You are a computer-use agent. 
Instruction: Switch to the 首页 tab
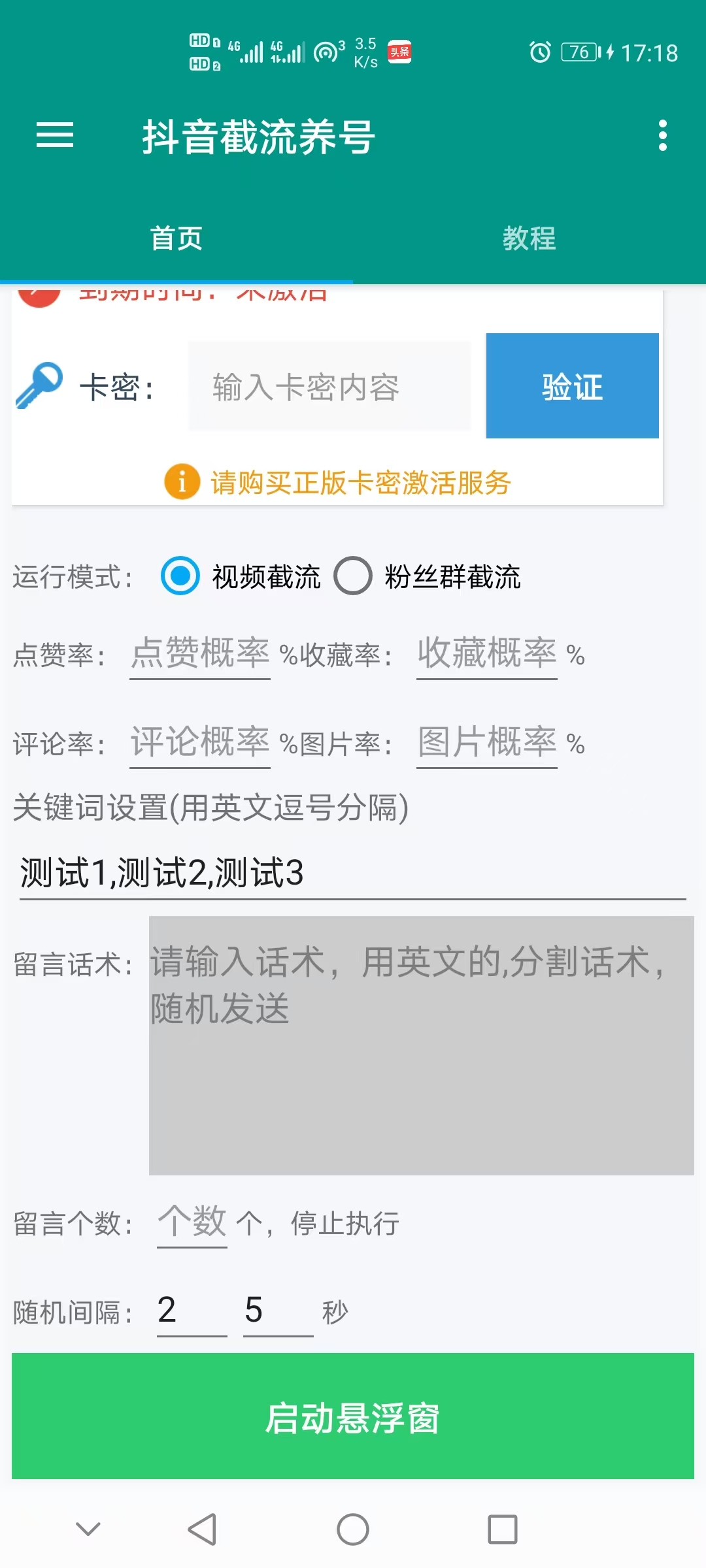(x=176, y=240)
